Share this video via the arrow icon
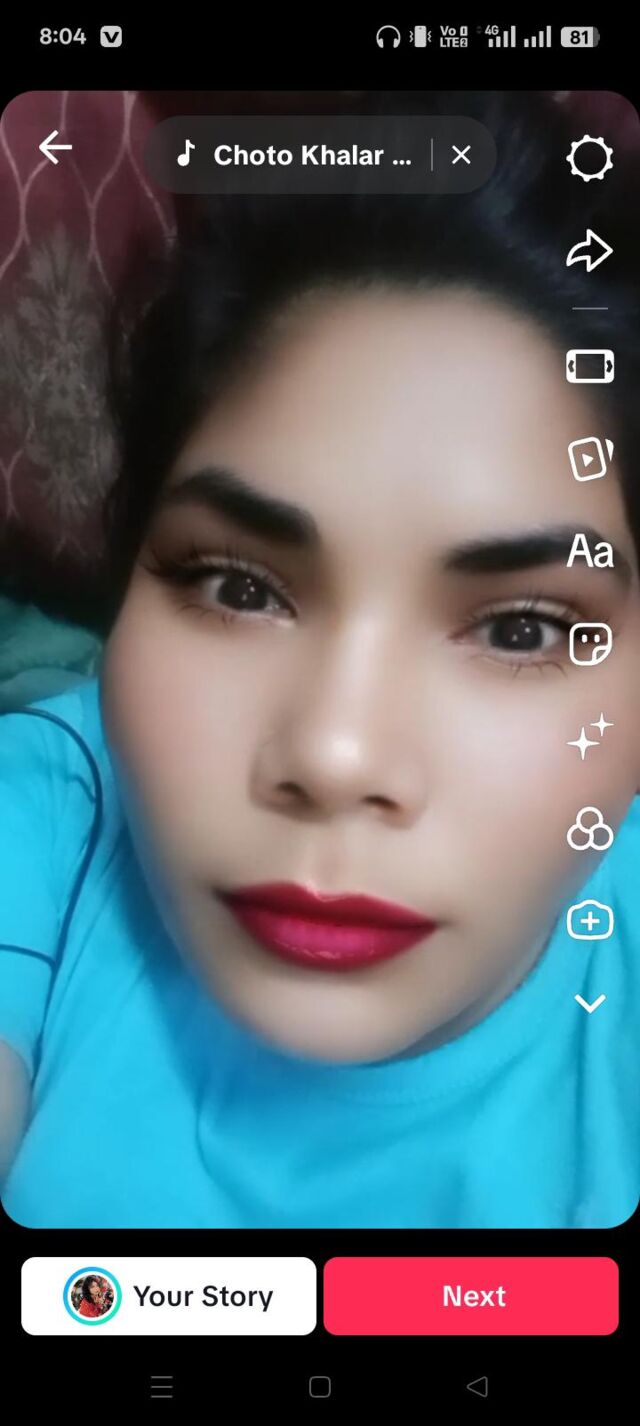This screenshot has width=640, height=1426. pyautogui.click(x=589, y=251)
